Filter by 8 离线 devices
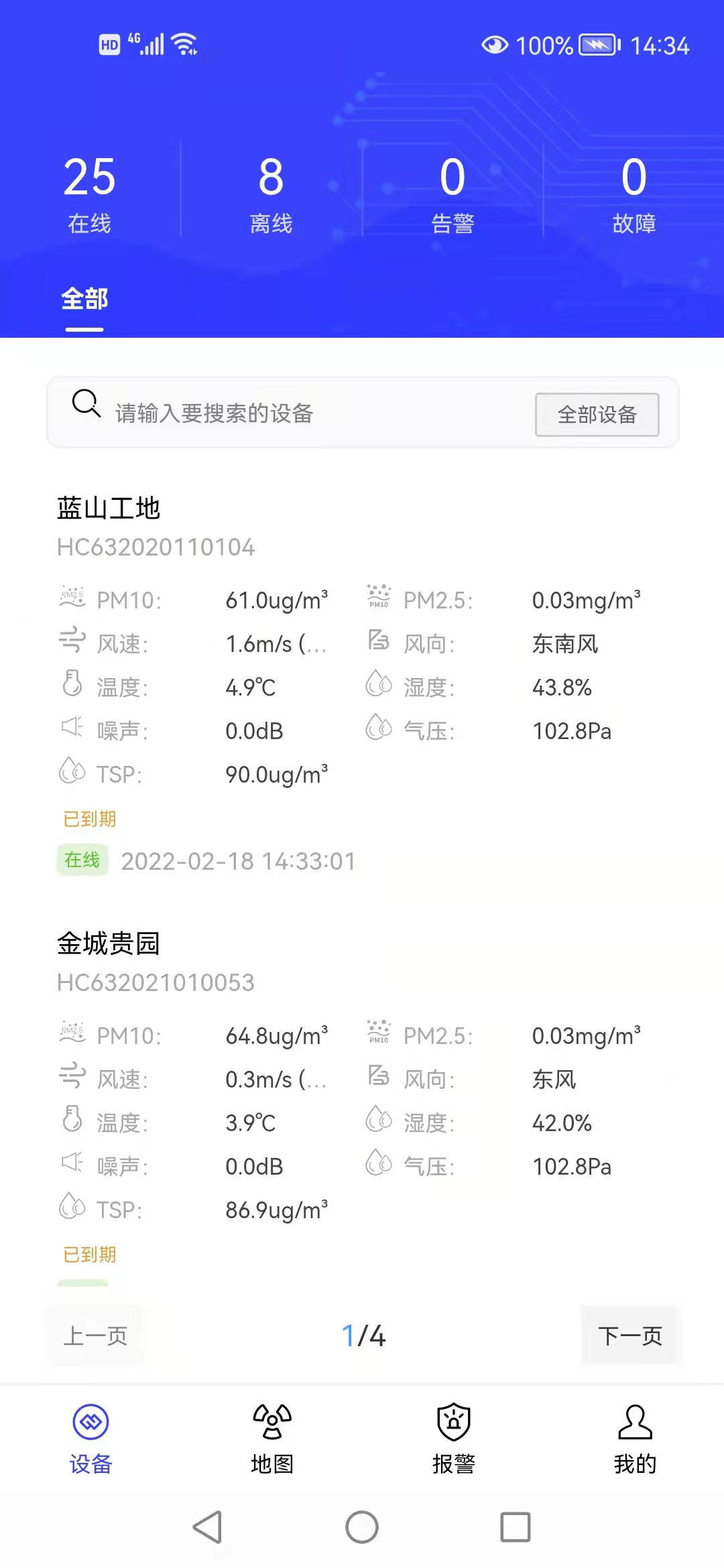This screenshot has height=1568, width=724. [271, 194]
